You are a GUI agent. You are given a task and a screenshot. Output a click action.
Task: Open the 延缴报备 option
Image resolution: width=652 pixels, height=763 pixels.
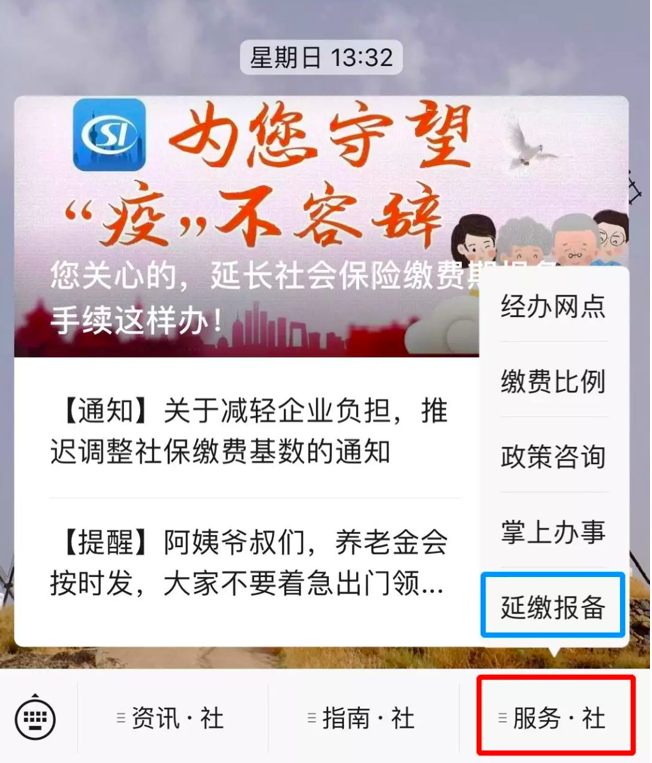[553, 606]
